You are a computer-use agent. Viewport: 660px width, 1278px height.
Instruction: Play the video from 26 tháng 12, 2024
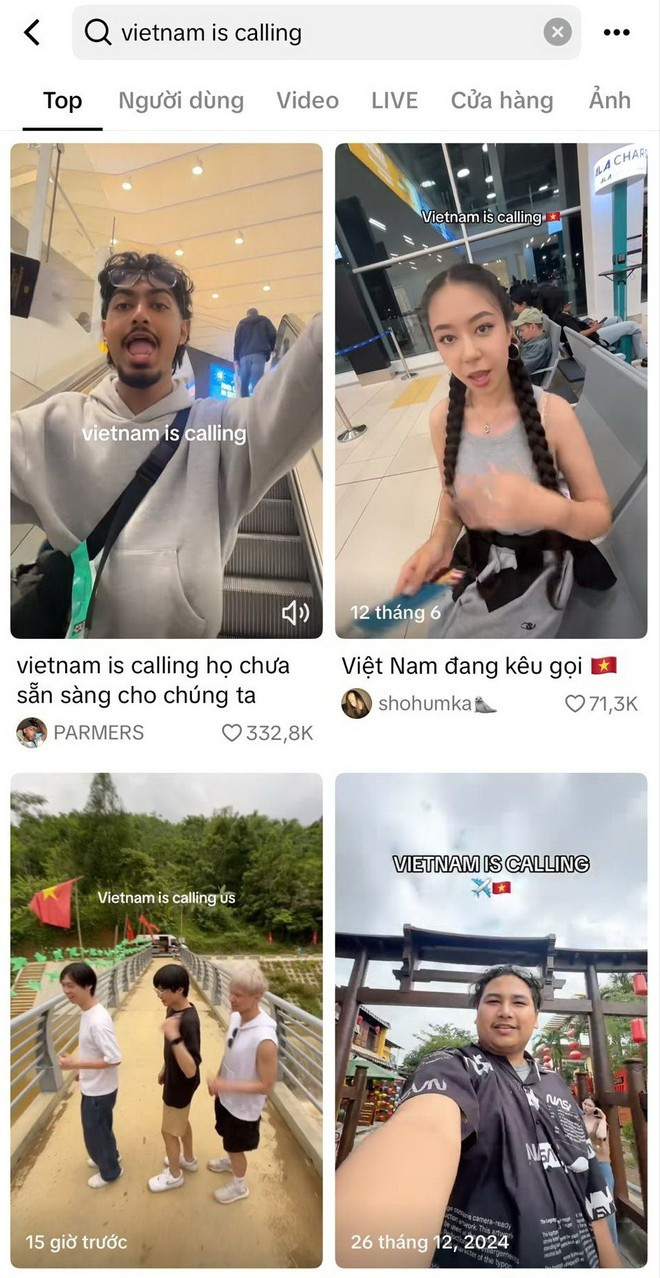click(x=491, y=1020)
